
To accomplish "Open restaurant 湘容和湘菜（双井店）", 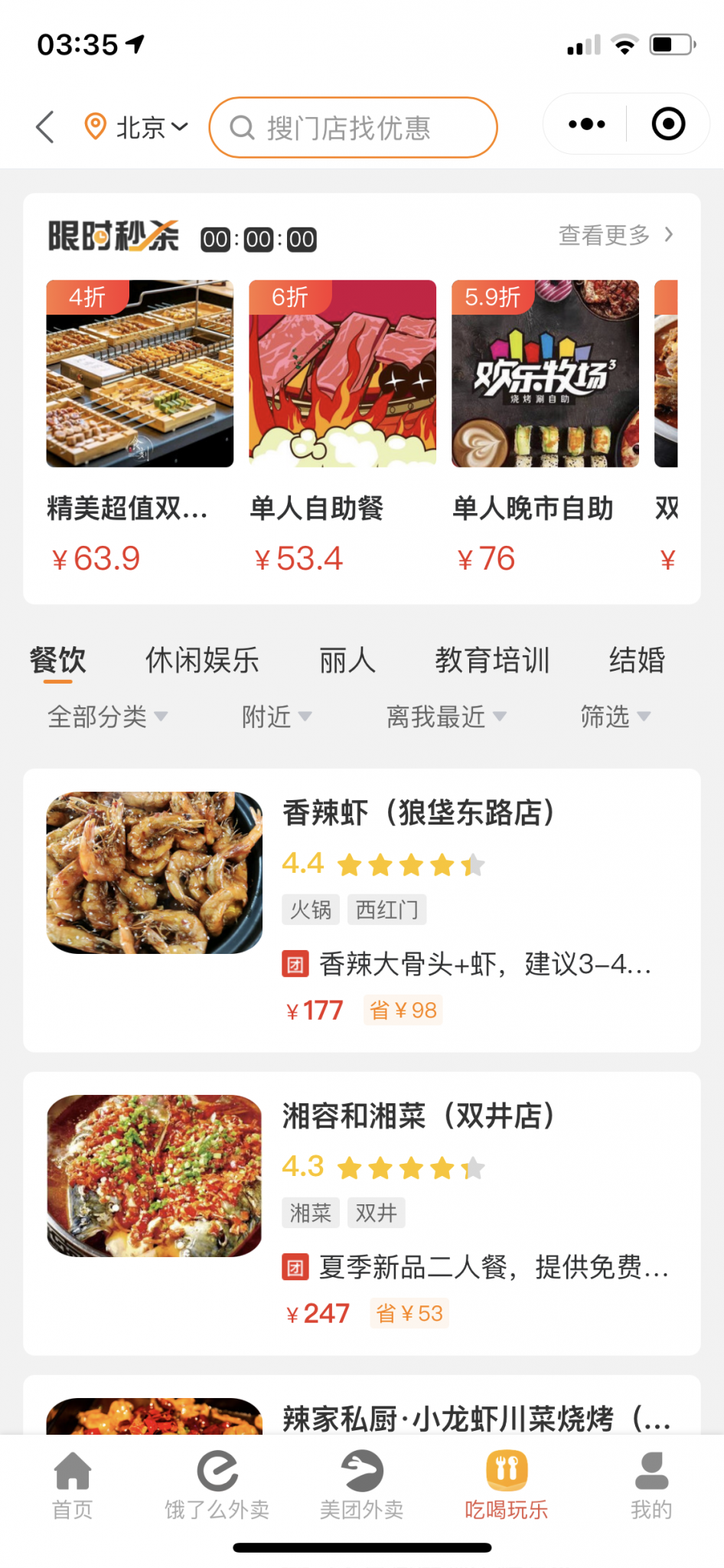I will coord(362,1214).
